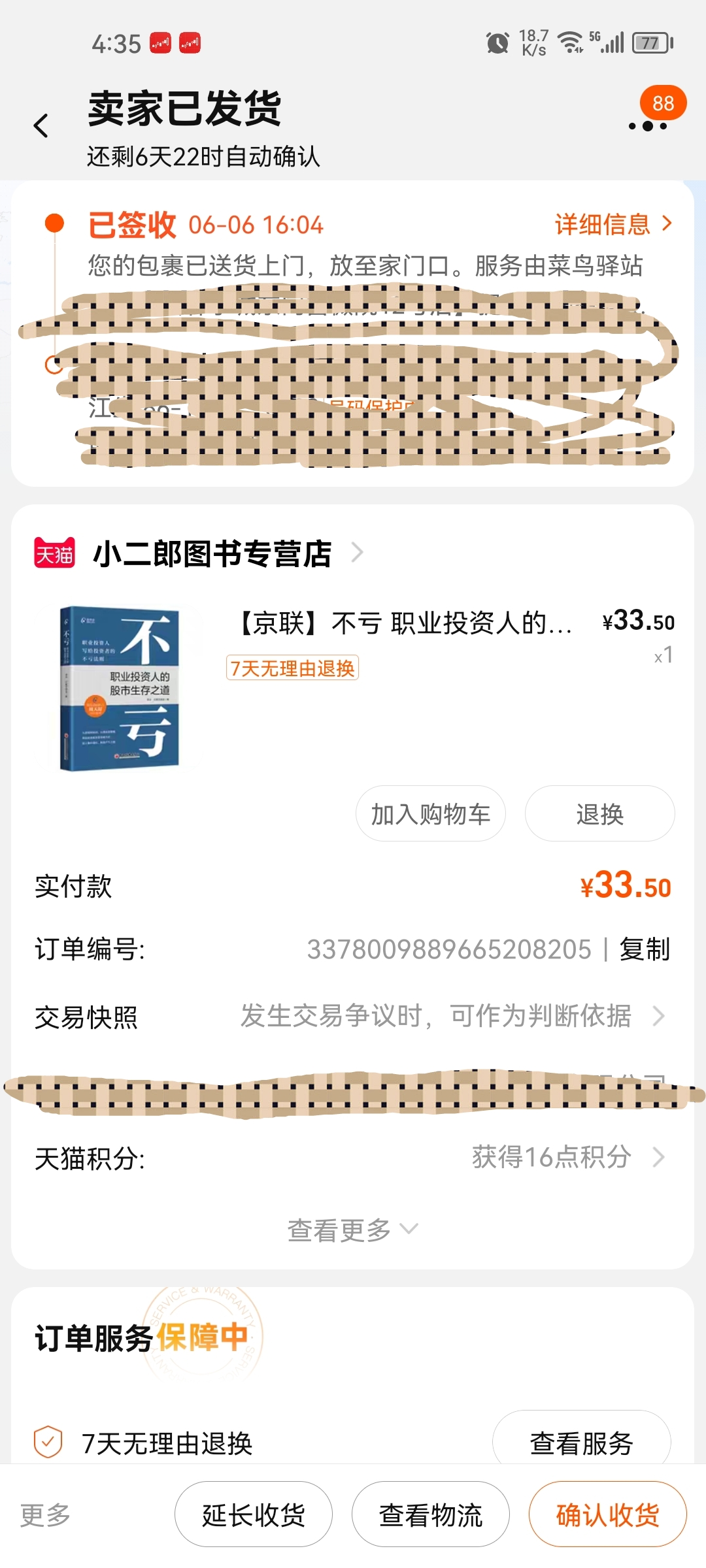Open the 不亏 book product thumbnail
This screenshot has height=1568, width=706.
(x=119, y=688)
